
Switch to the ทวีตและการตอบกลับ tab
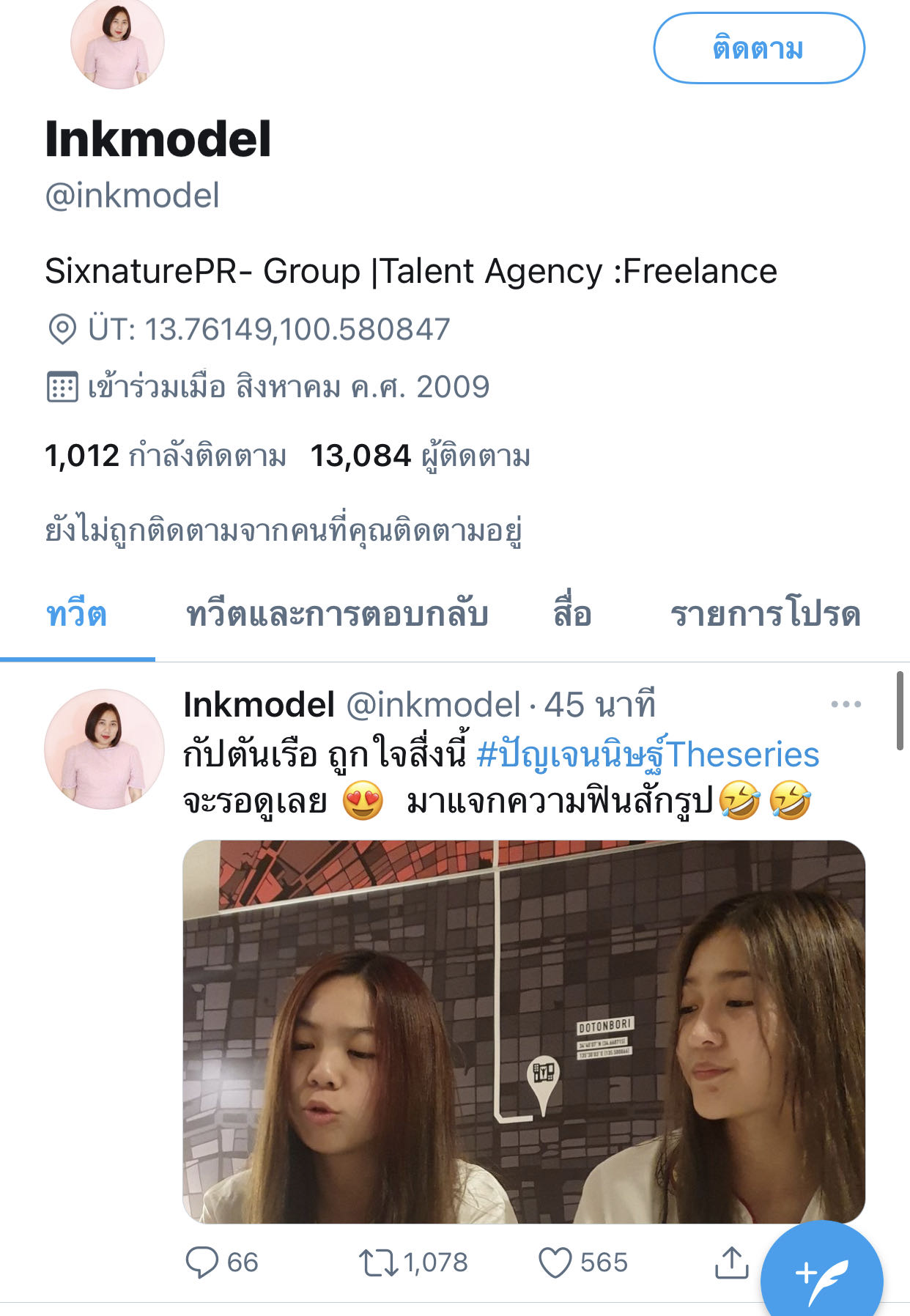tap(337, 614)
